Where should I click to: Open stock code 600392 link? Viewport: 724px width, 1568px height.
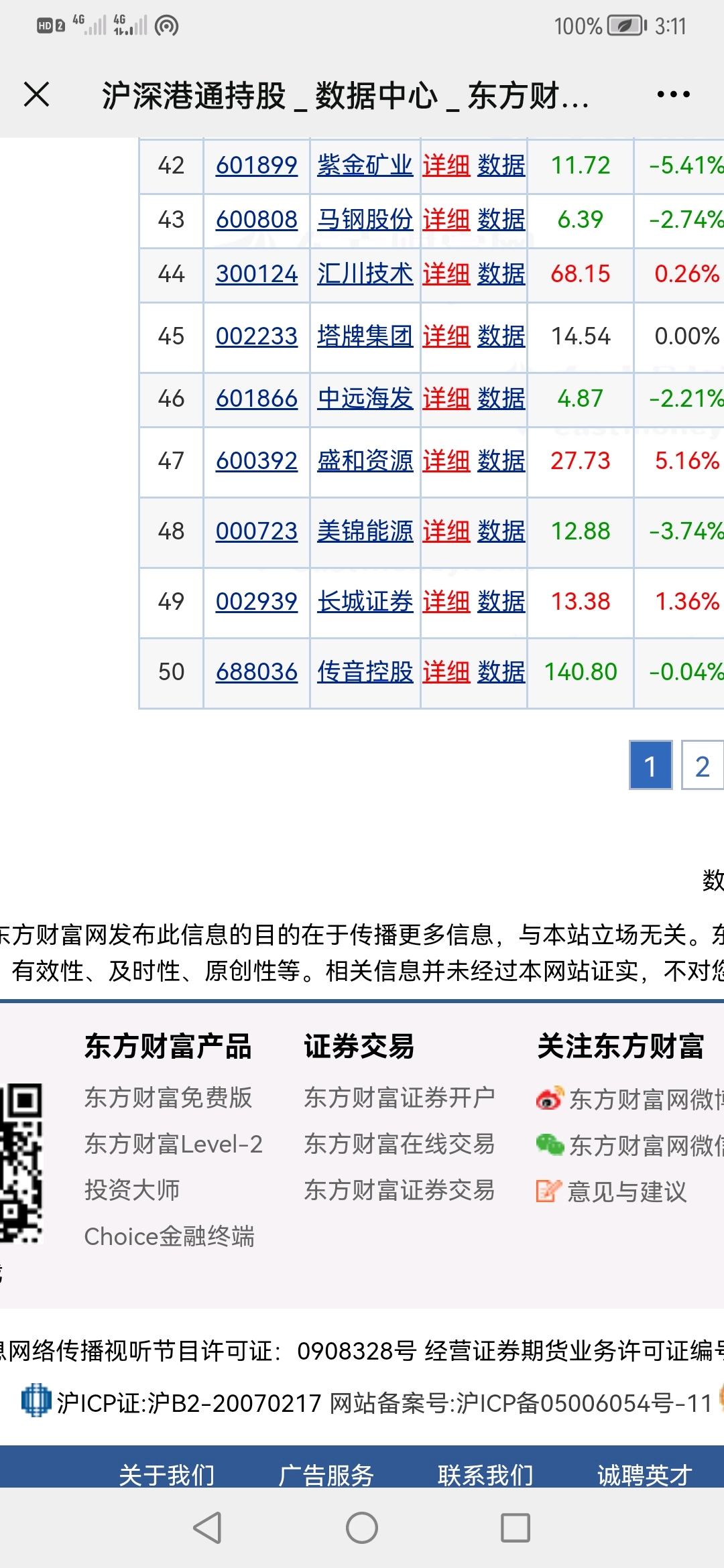257,461
